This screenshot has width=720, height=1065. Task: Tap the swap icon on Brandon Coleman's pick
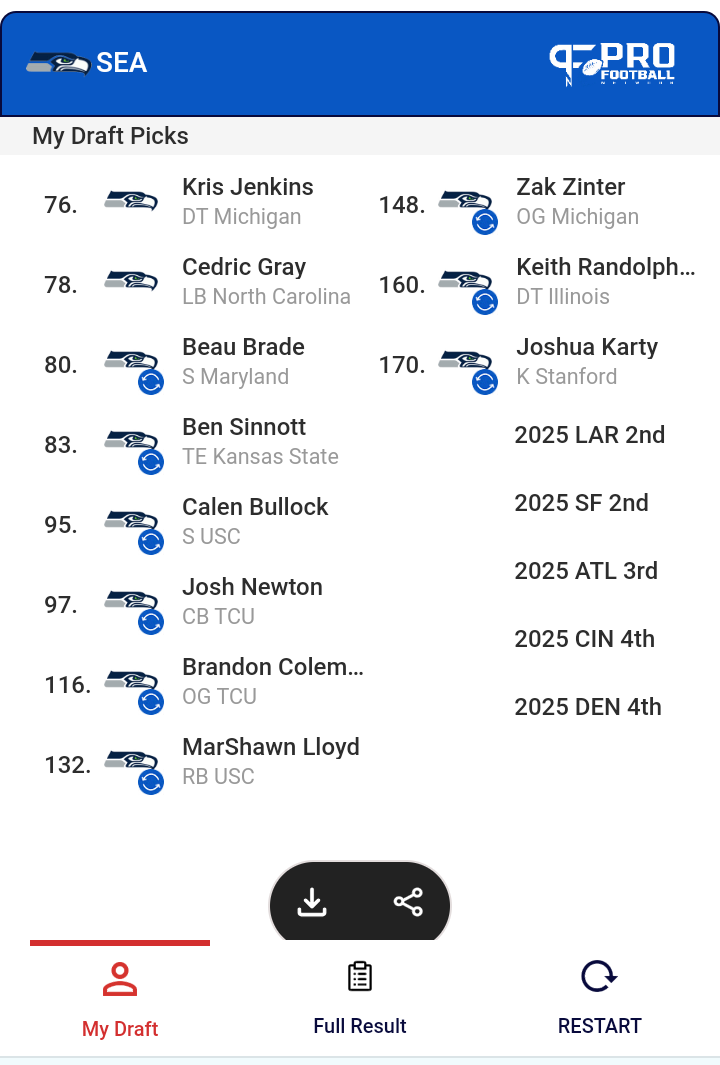151,702
